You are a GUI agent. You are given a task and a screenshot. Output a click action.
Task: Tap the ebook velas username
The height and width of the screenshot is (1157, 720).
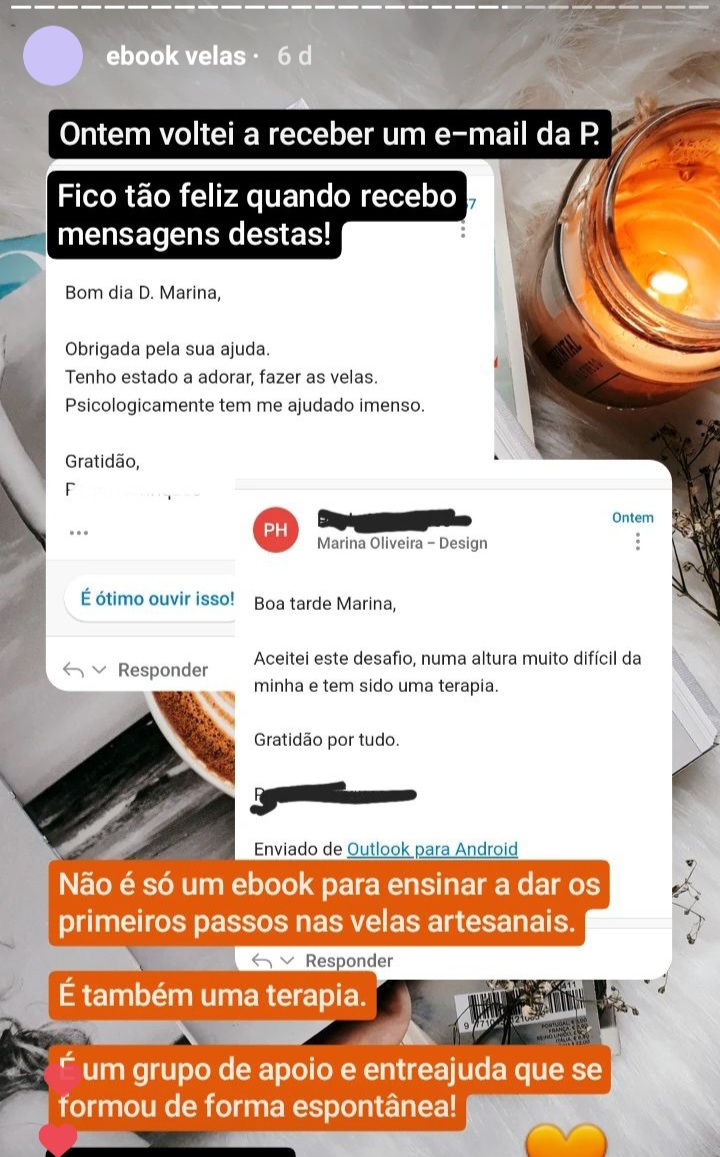pyautogui.click(x=175, y=56)
